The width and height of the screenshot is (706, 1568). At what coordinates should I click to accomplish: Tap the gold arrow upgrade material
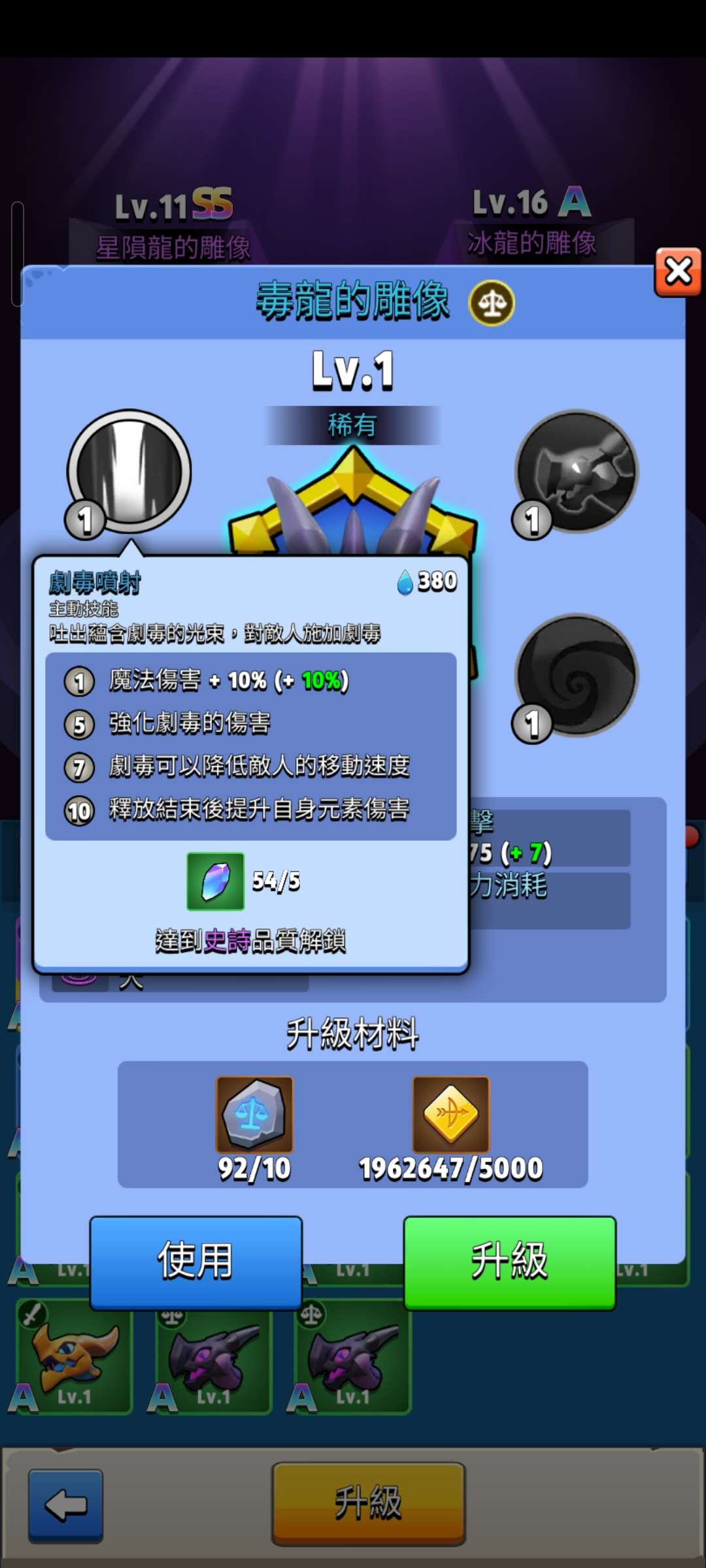pos(451,1115)
